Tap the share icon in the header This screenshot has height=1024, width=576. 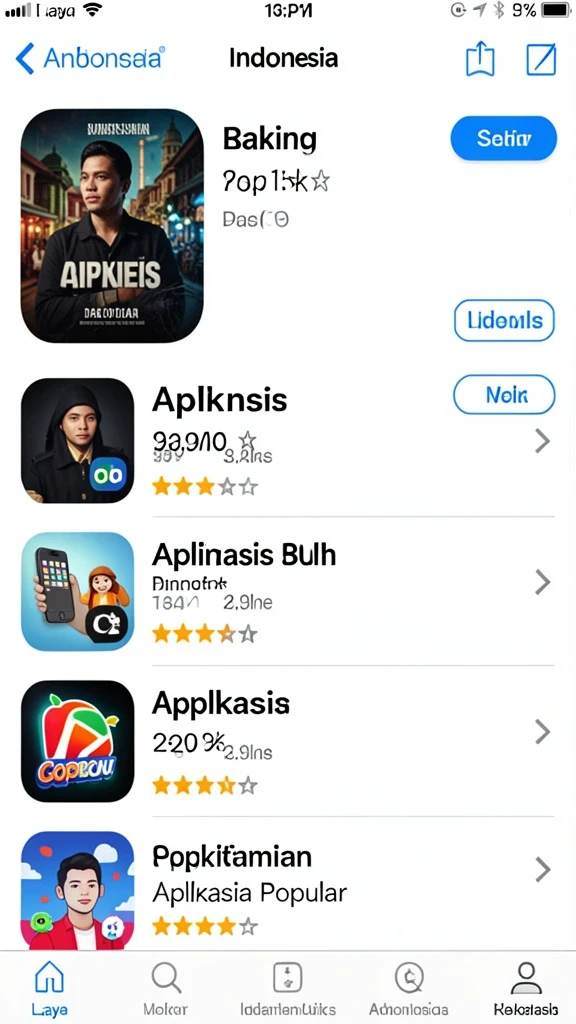480,58
